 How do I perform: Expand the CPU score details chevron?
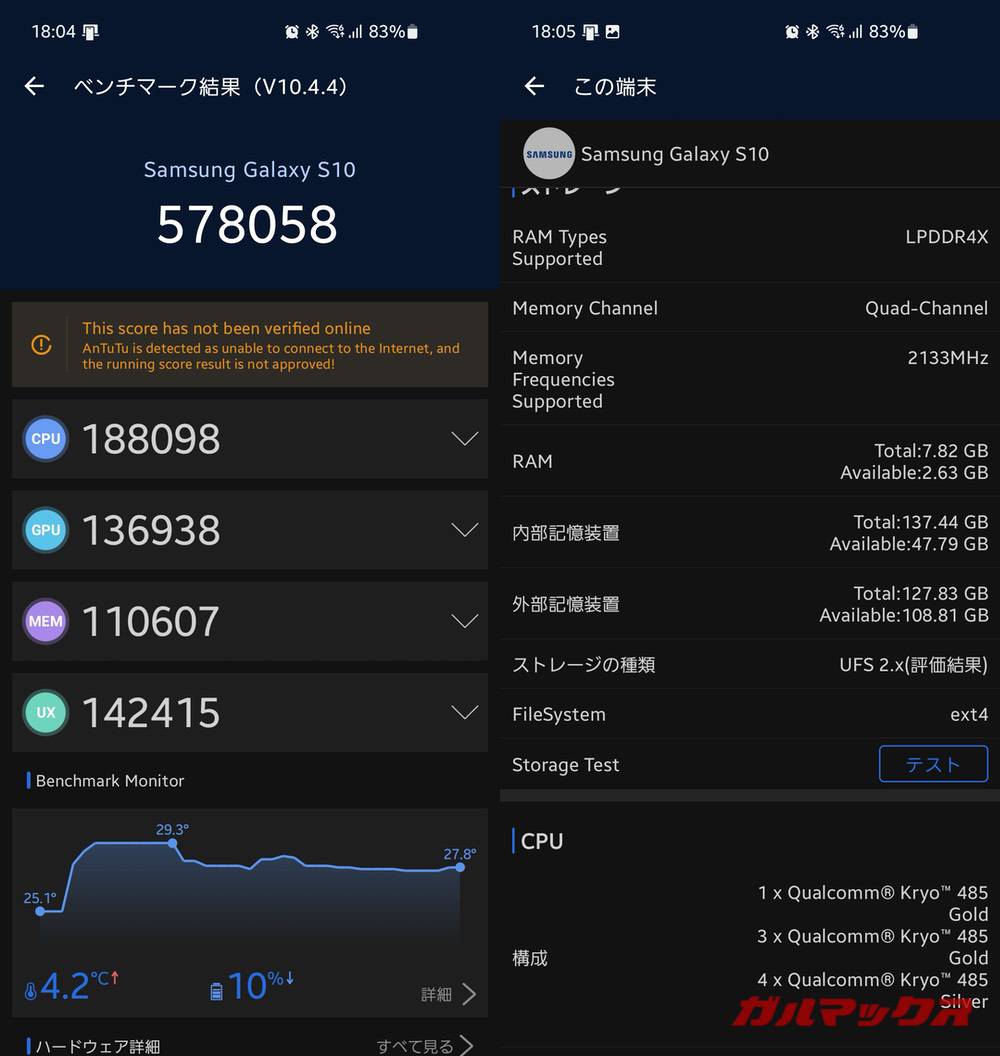464,438
